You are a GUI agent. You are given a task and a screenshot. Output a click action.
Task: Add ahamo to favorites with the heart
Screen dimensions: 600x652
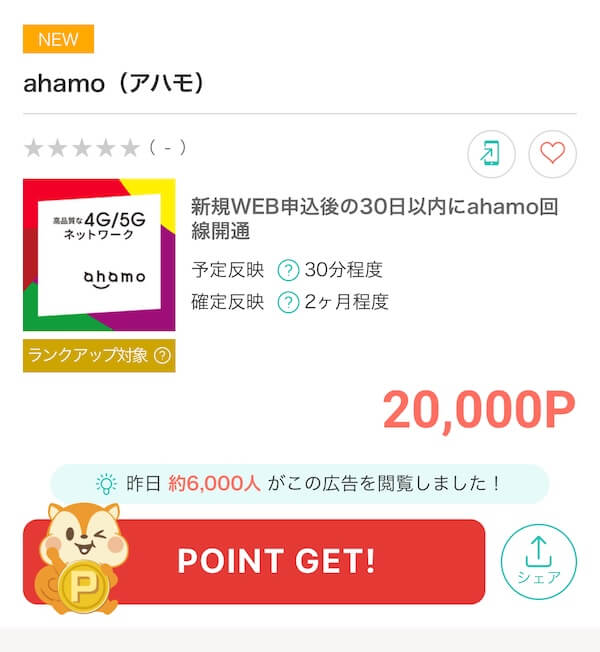[552, 154]
